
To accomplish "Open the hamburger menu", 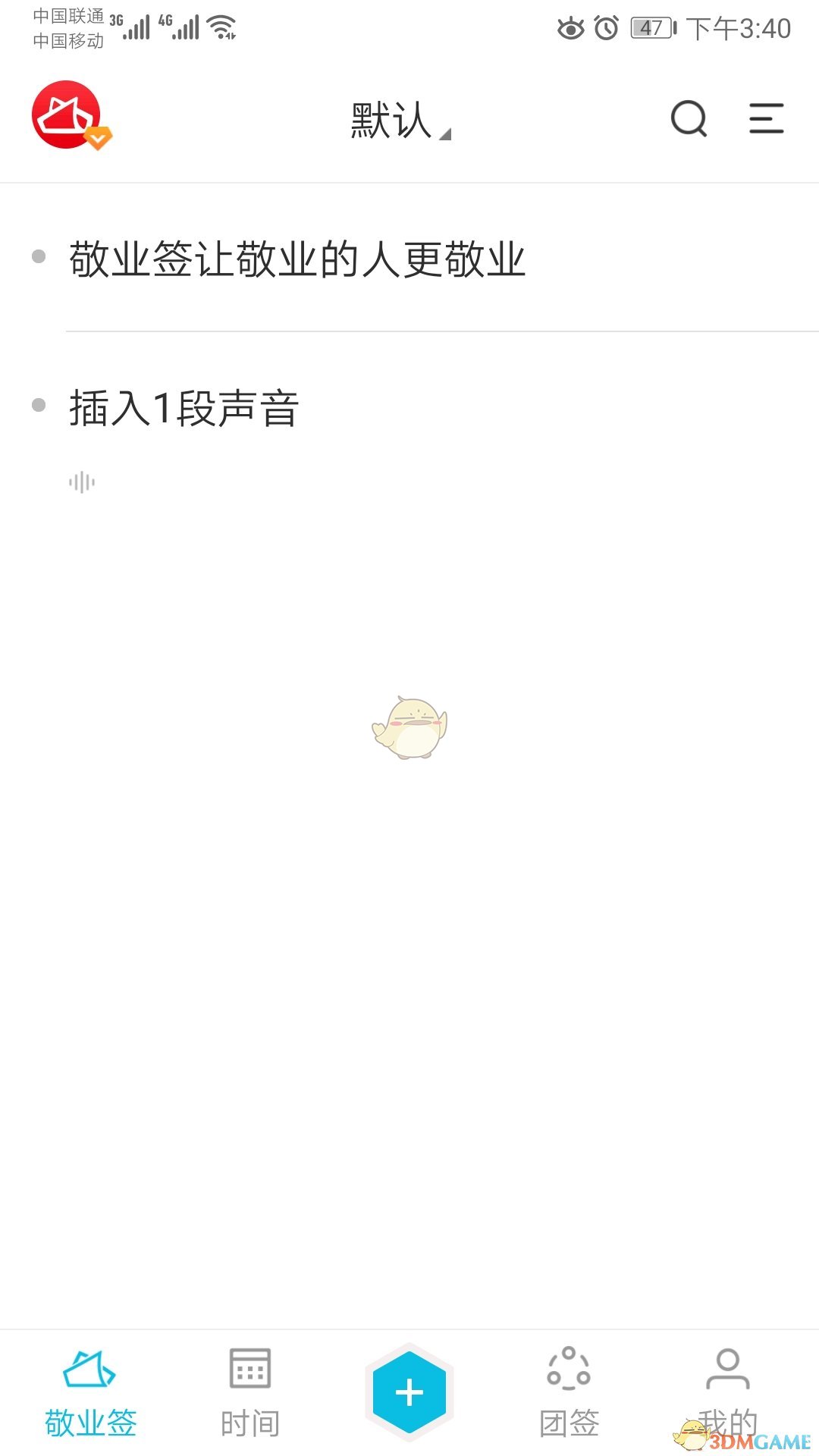I will pos(766,119).
